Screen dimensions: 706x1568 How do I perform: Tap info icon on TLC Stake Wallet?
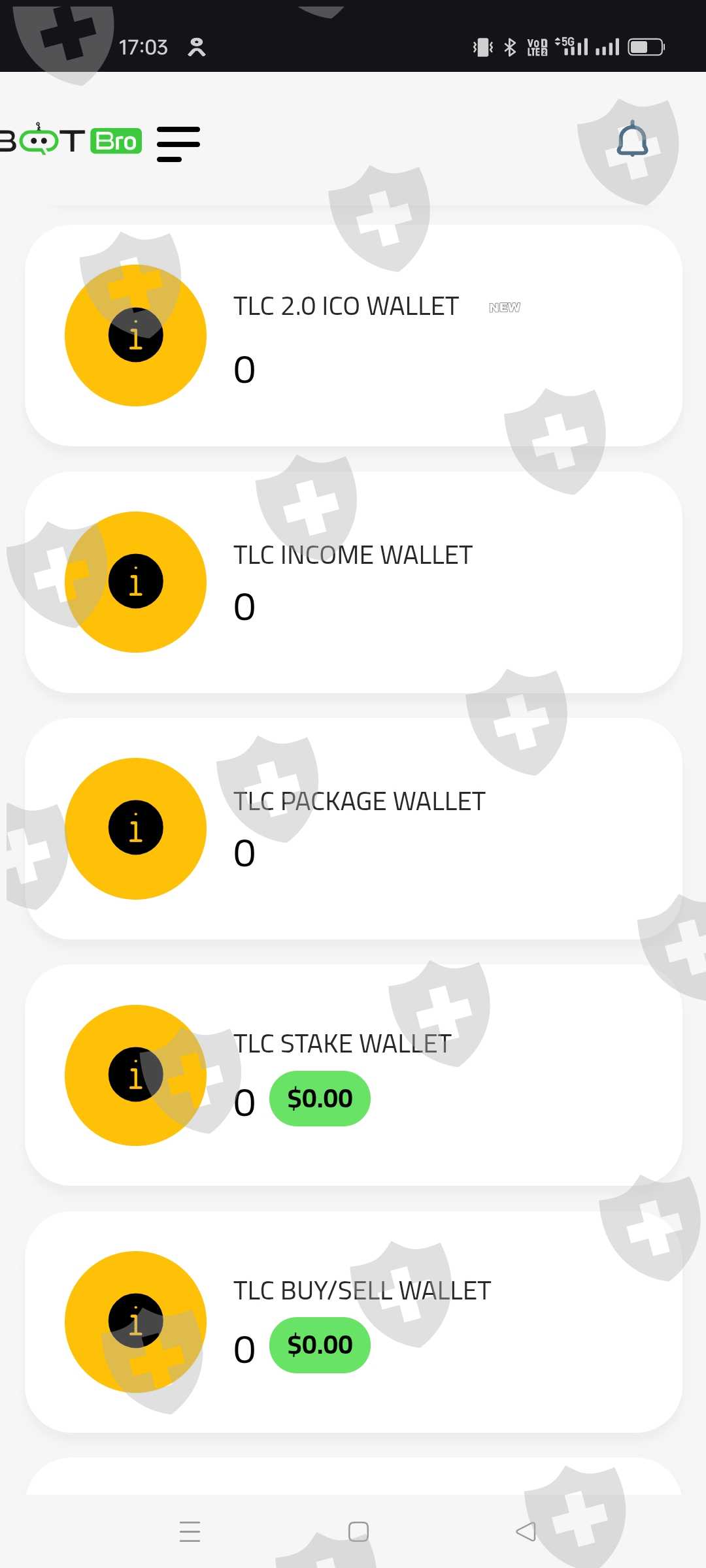click(x=135, y=1075)
